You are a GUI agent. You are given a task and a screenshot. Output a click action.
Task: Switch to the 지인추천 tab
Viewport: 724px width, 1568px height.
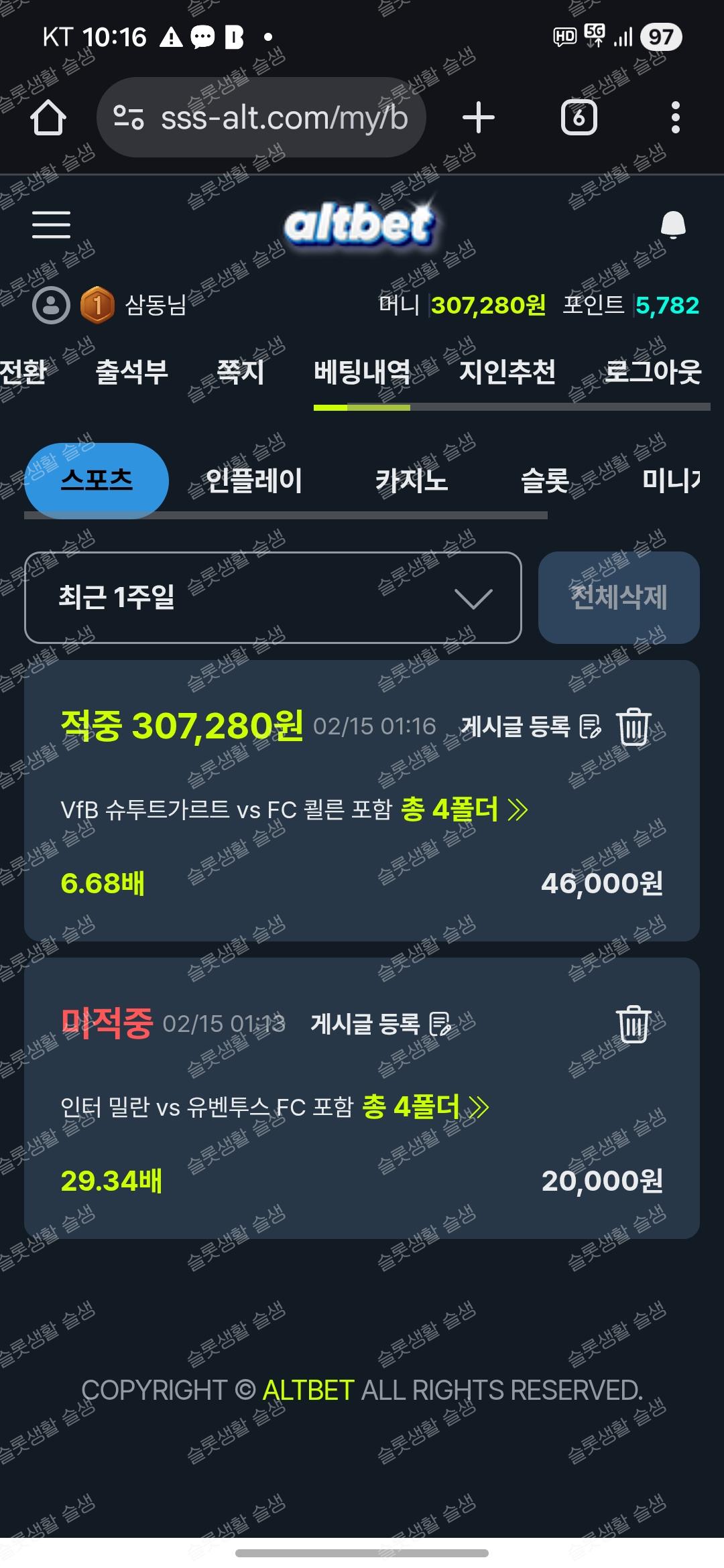(507, 372)
